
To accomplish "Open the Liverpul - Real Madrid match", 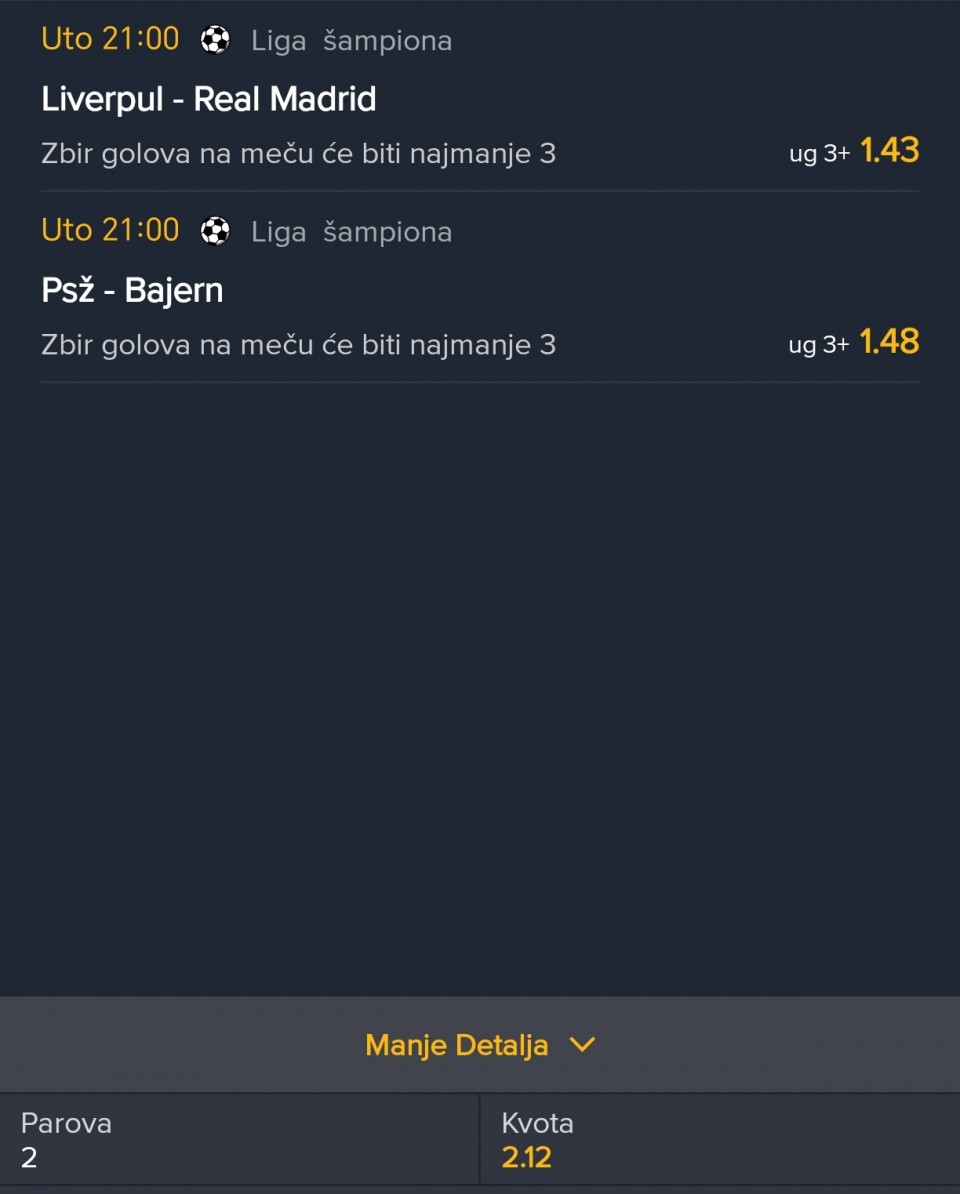I will [x=209, y=99].
